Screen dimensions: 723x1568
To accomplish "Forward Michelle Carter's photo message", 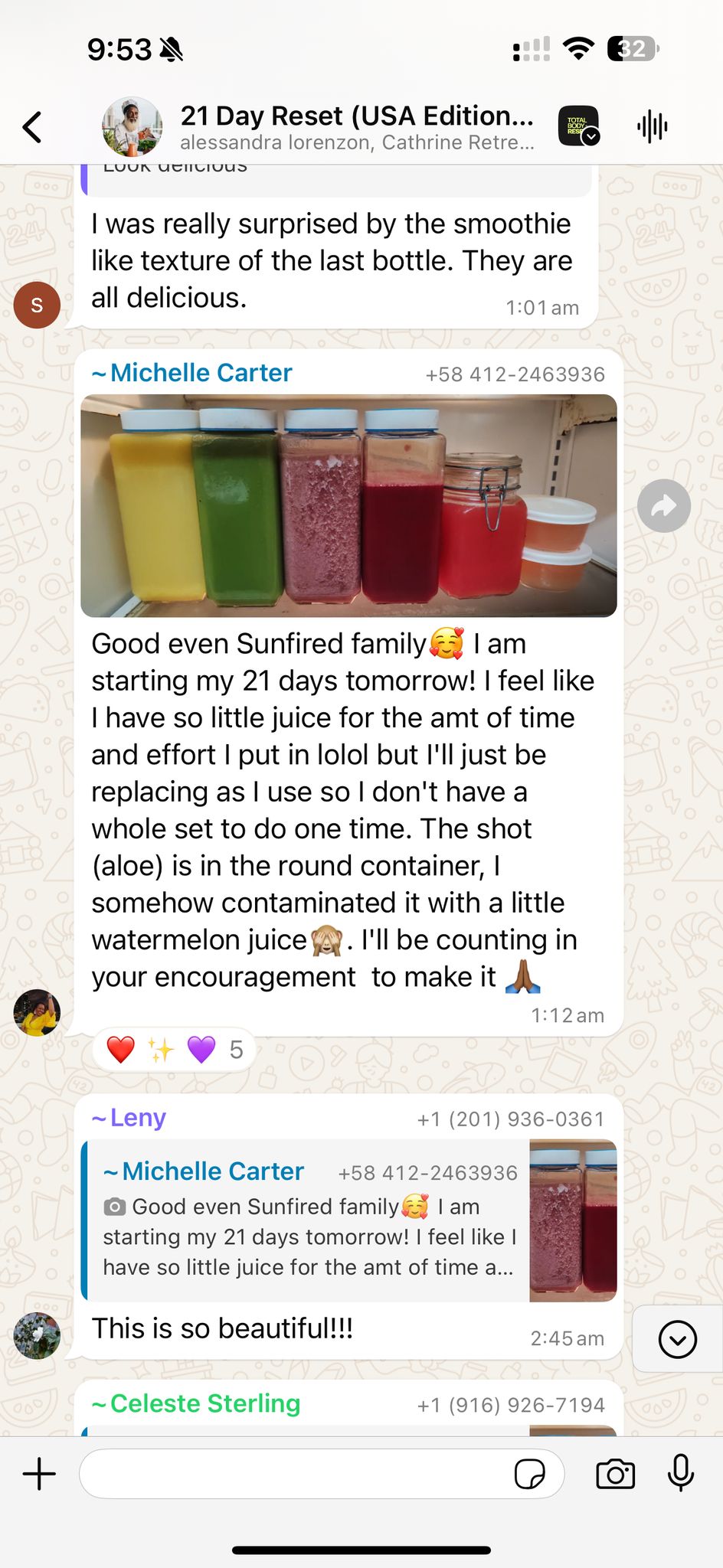I will coord(663,506).
